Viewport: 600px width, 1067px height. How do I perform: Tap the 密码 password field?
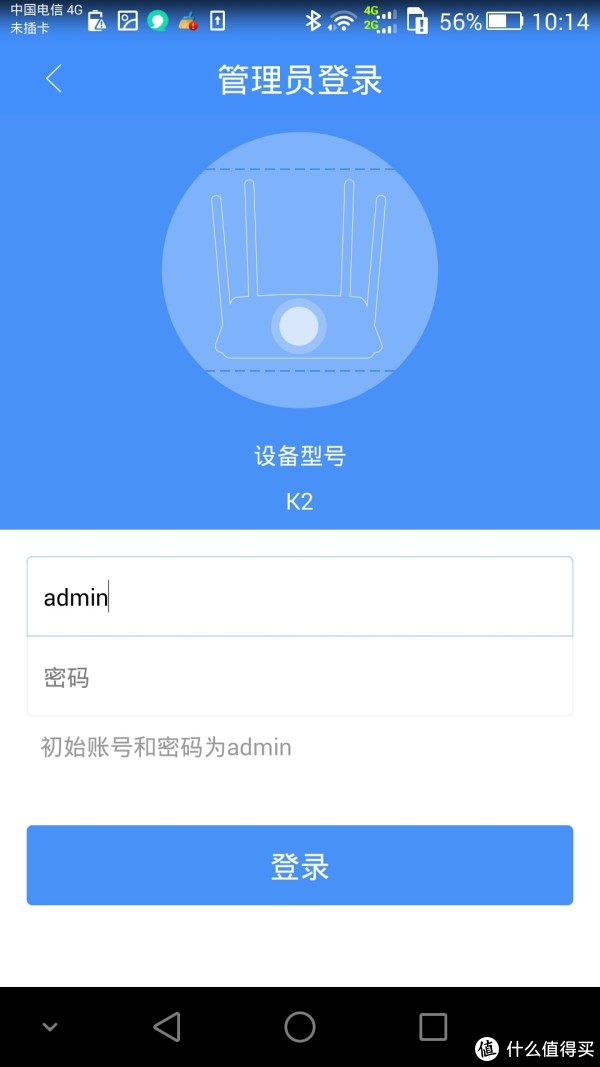tap(299, 677)
